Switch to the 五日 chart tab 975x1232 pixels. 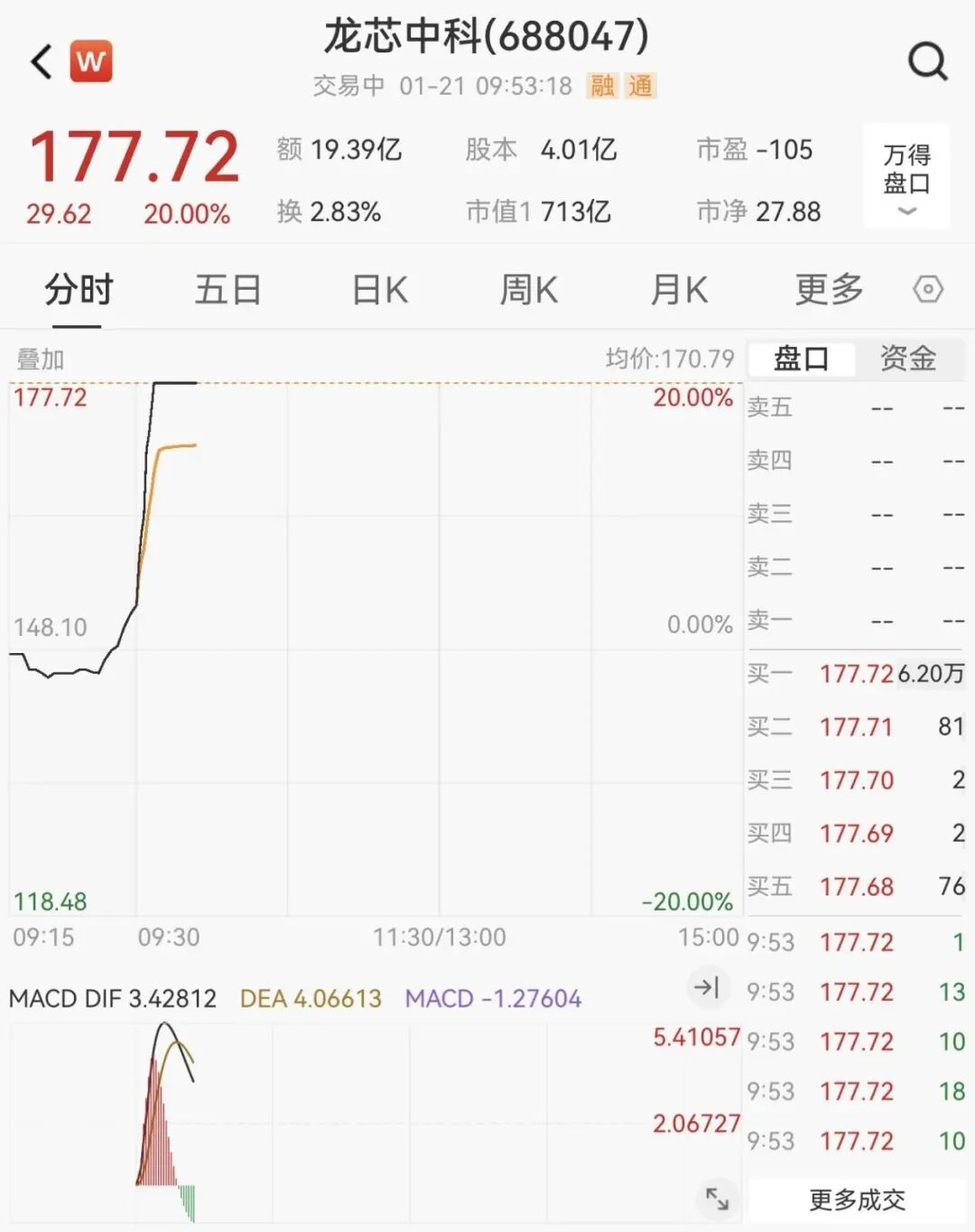point(228,290)
